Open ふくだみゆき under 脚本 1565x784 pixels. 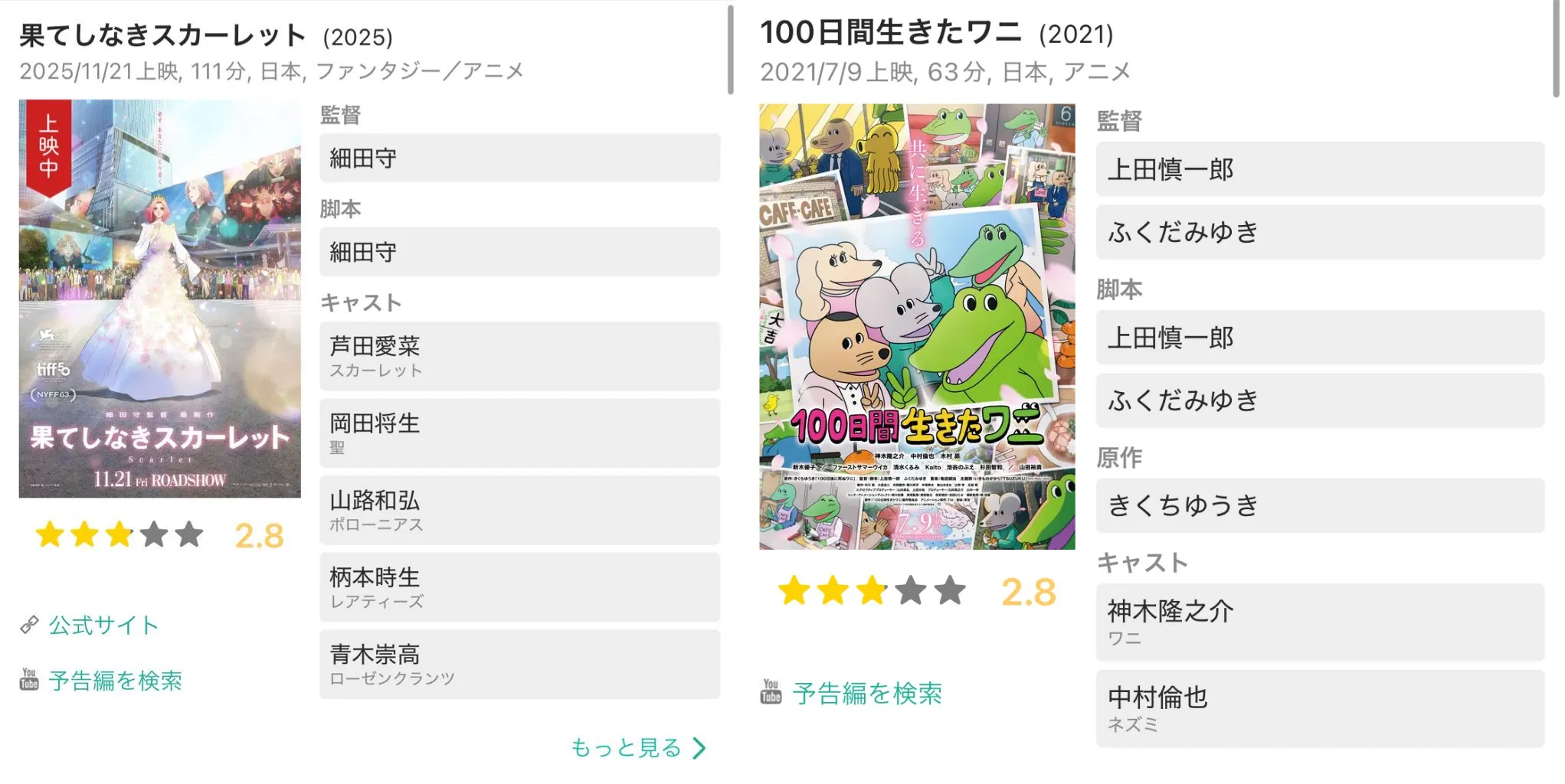pyautogui.click(x=1319, y=400)
